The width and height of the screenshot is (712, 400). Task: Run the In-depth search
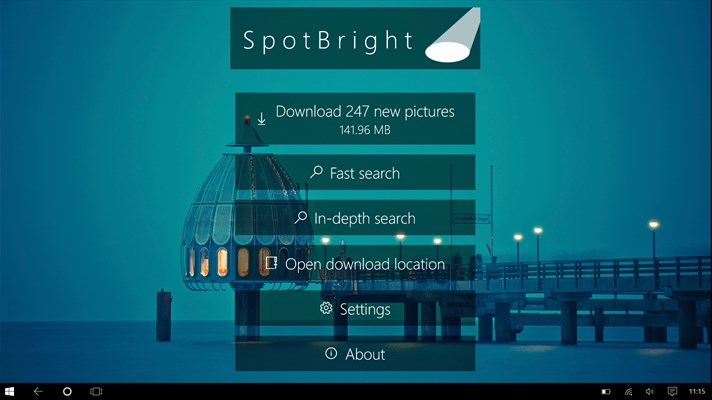coord(355,218)
